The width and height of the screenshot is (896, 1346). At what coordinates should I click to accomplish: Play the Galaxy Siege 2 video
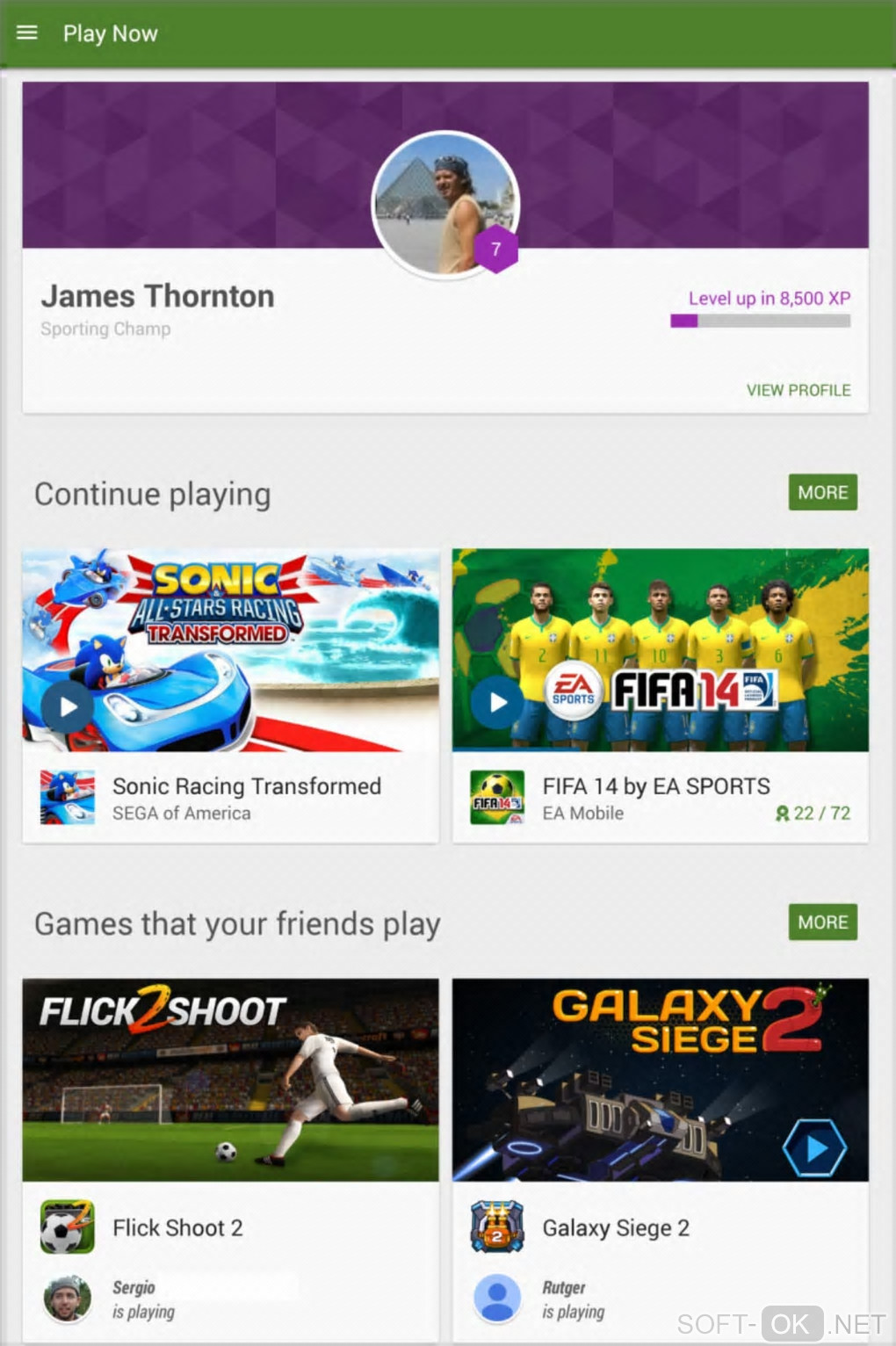click(x=814, y=1147)
